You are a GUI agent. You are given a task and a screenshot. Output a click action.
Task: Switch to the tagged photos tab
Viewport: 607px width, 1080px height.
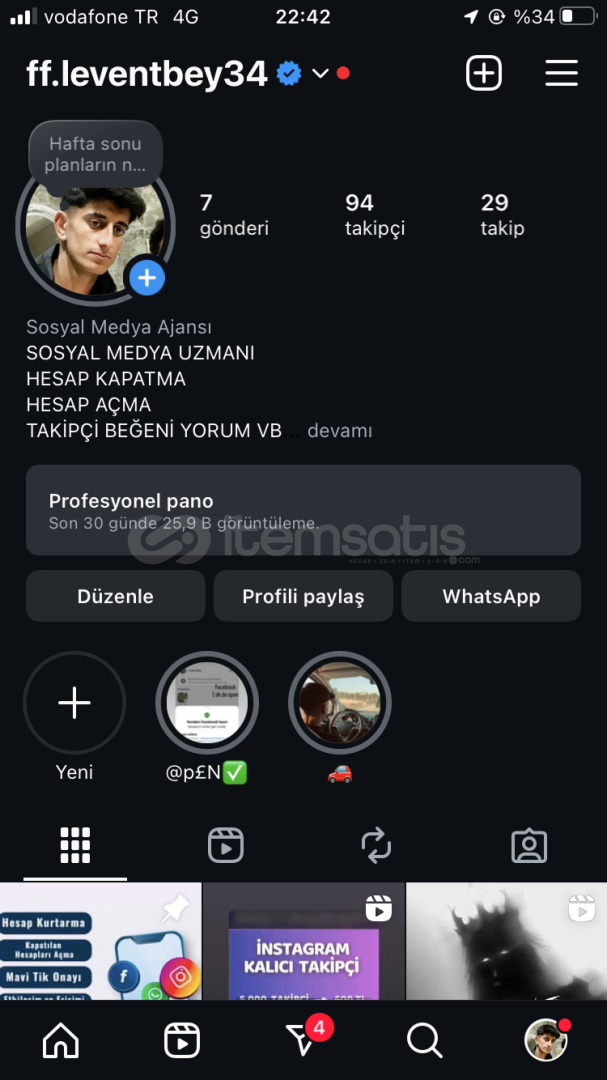529,846
